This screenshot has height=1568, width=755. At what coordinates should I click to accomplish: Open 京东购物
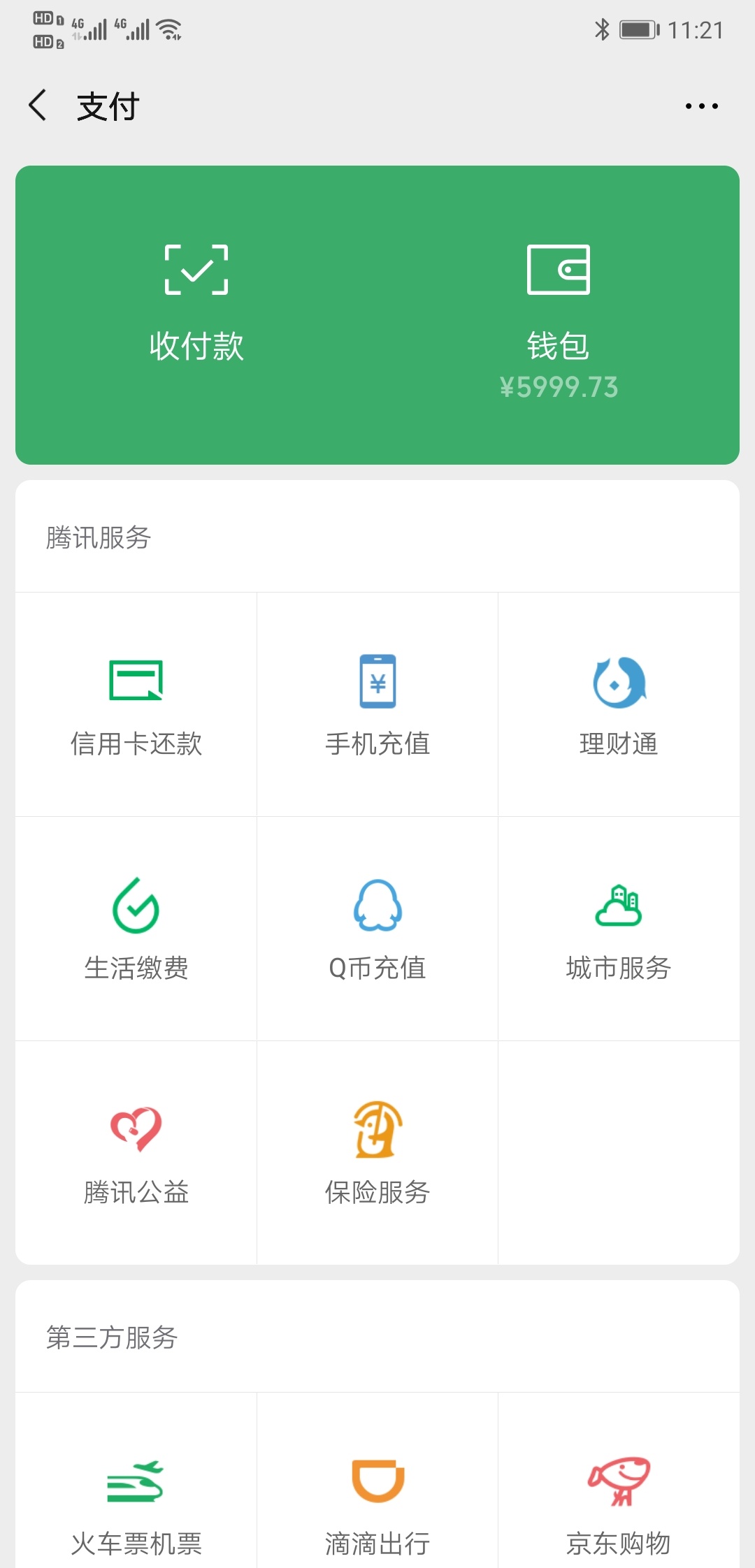click(619, 1502)
